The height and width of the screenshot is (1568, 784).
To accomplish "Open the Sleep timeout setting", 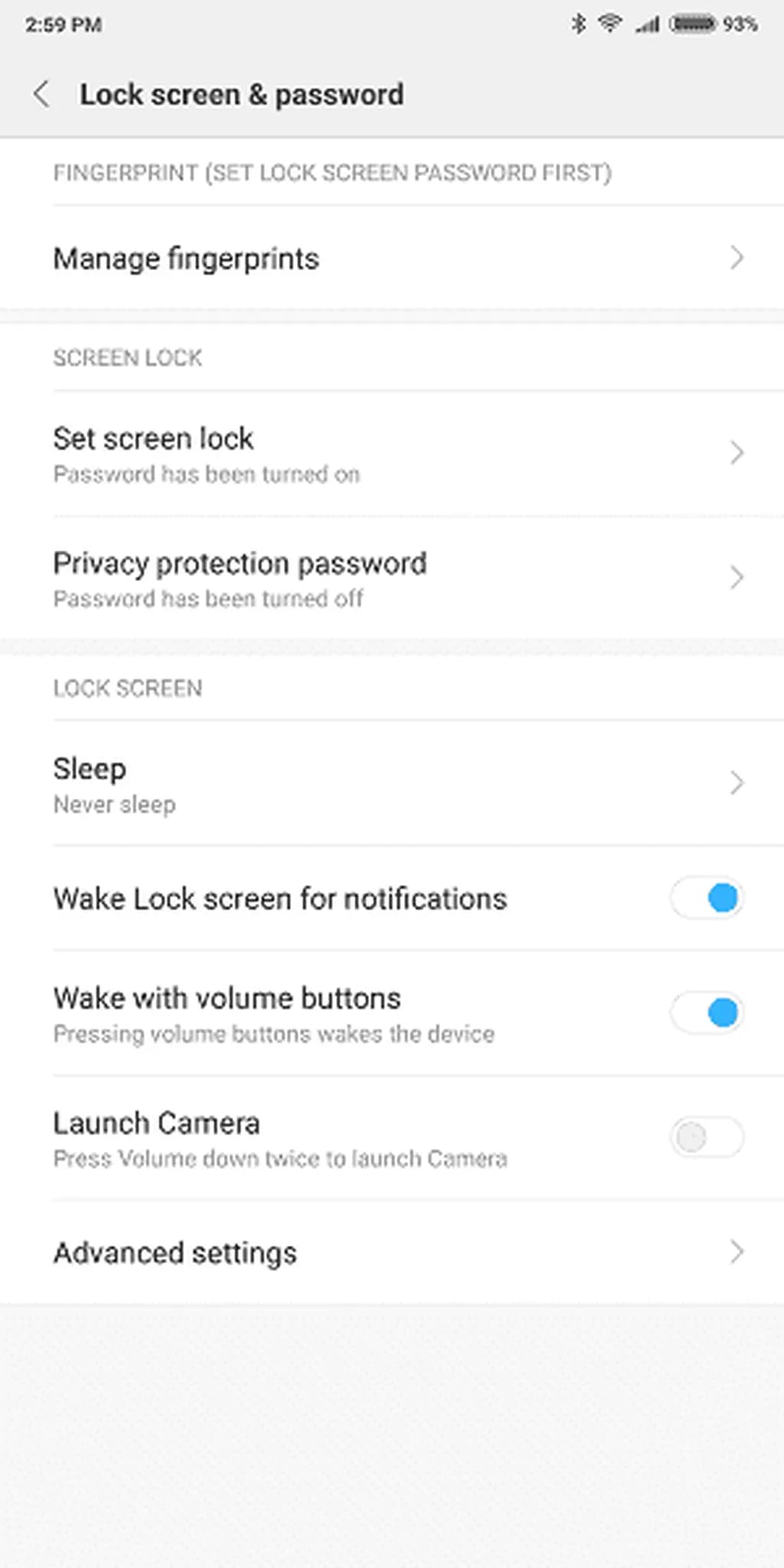I will (392, 784).
